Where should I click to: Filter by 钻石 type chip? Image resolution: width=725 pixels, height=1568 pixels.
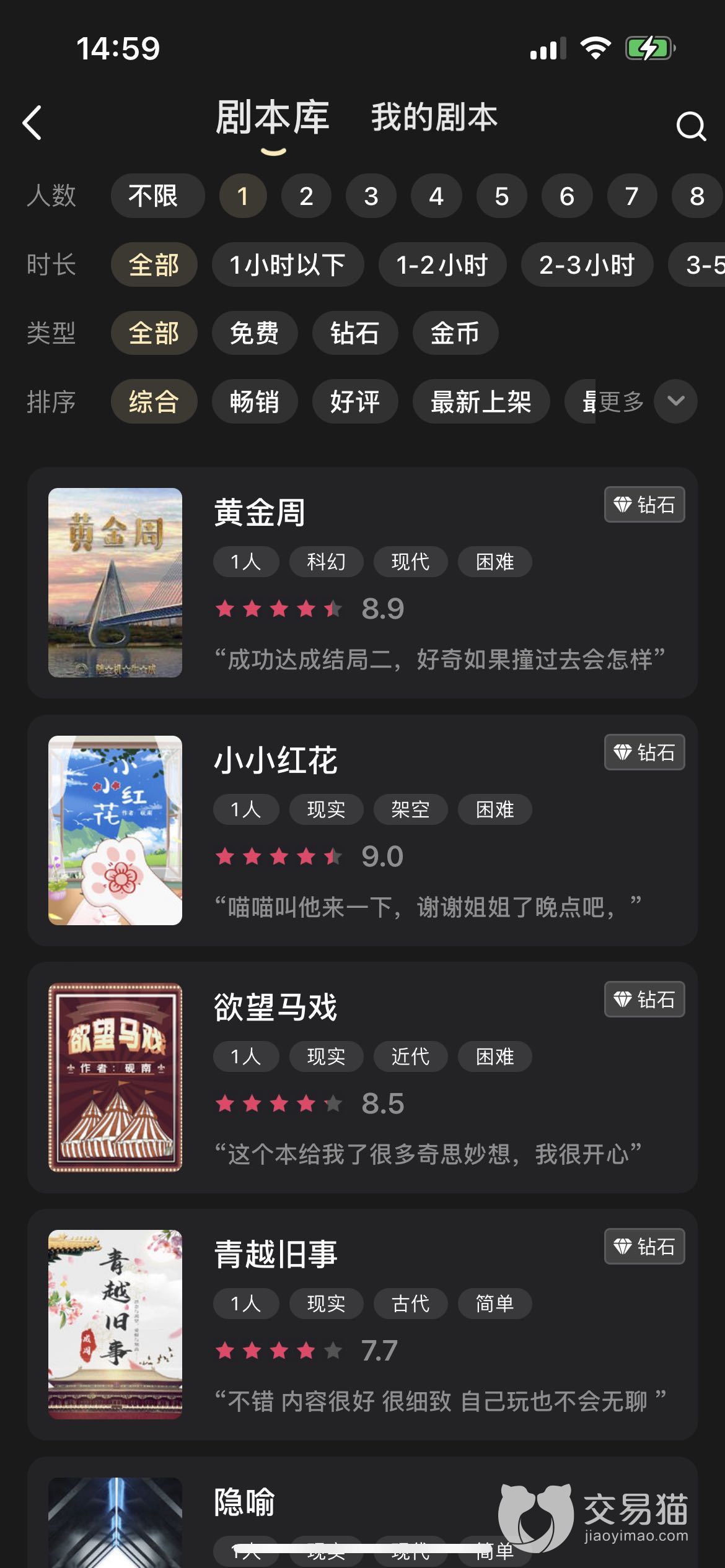[354, 333]
